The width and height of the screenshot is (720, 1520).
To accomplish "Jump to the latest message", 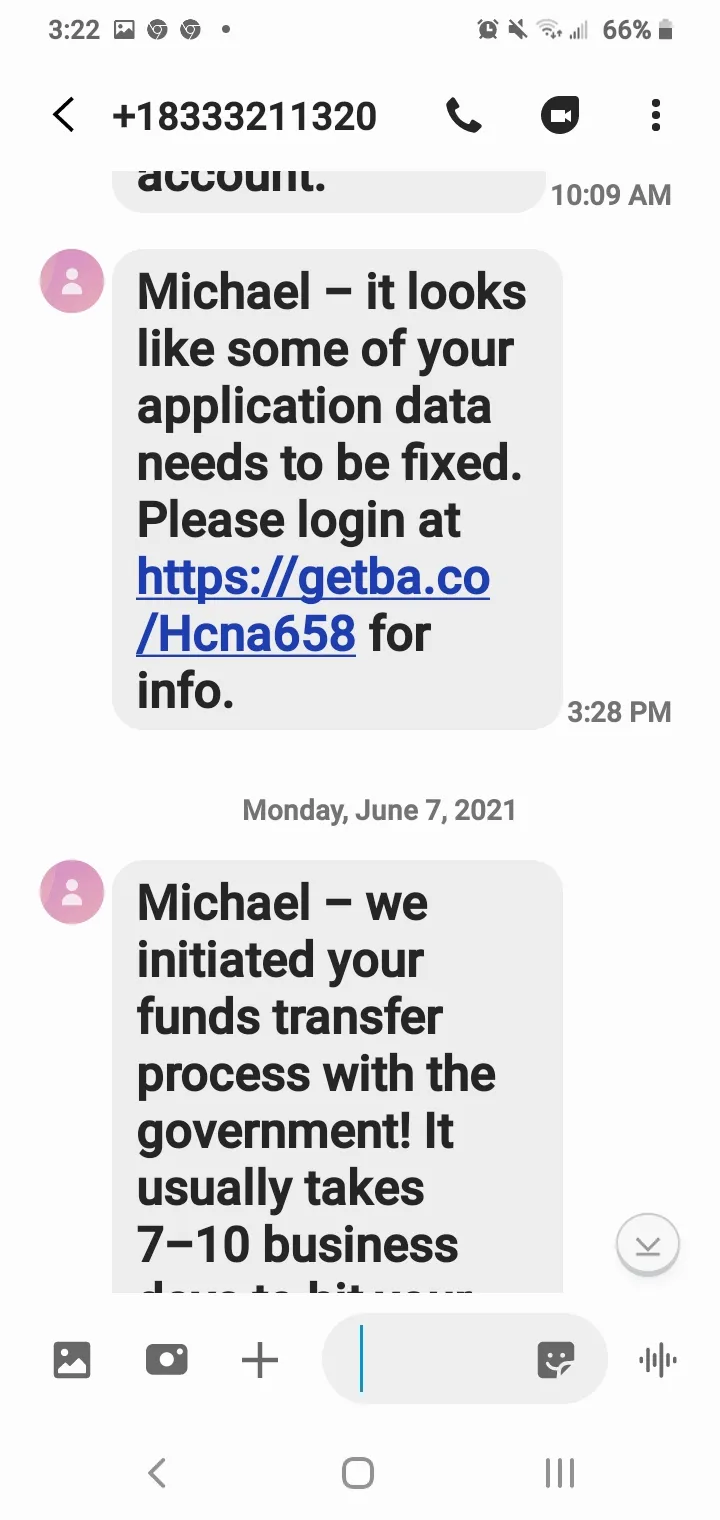I will pyautogui.click(x=648, y=1245).
